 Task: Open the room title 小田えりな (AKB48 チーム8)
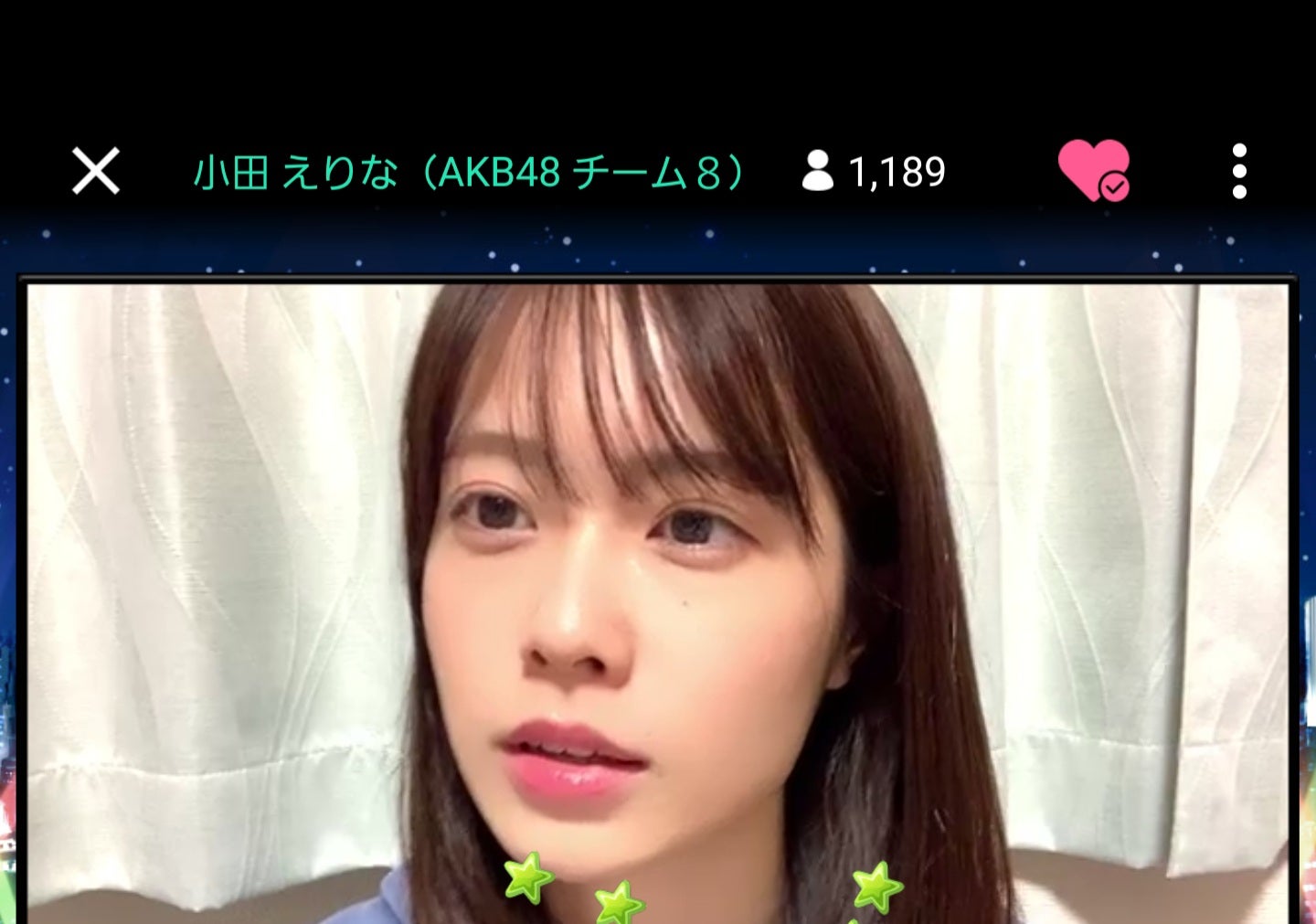click(471, 172)
